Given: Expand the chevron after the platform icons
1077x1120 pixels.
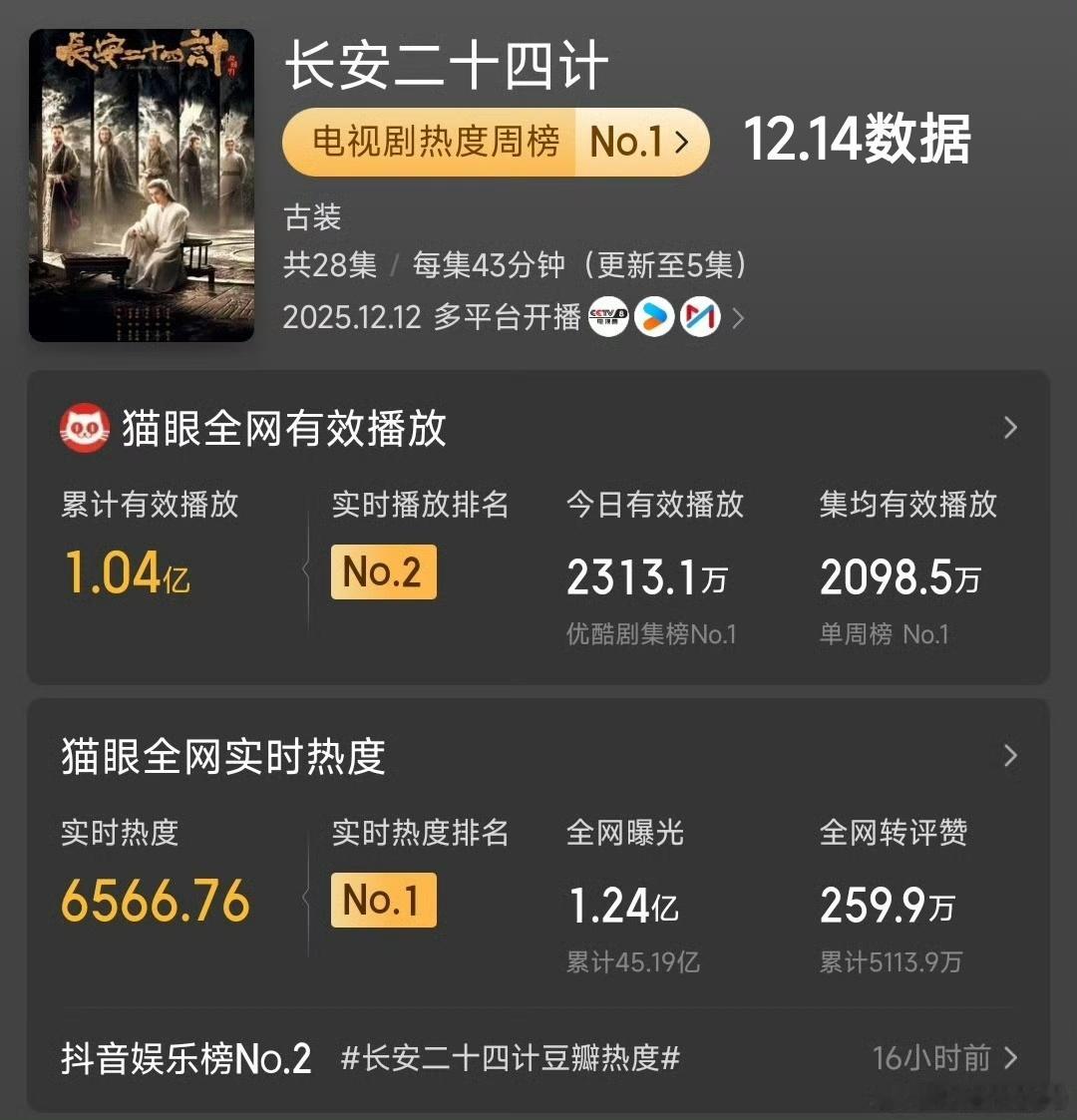Looking at the screenshot, I should [x=738, y=318].
